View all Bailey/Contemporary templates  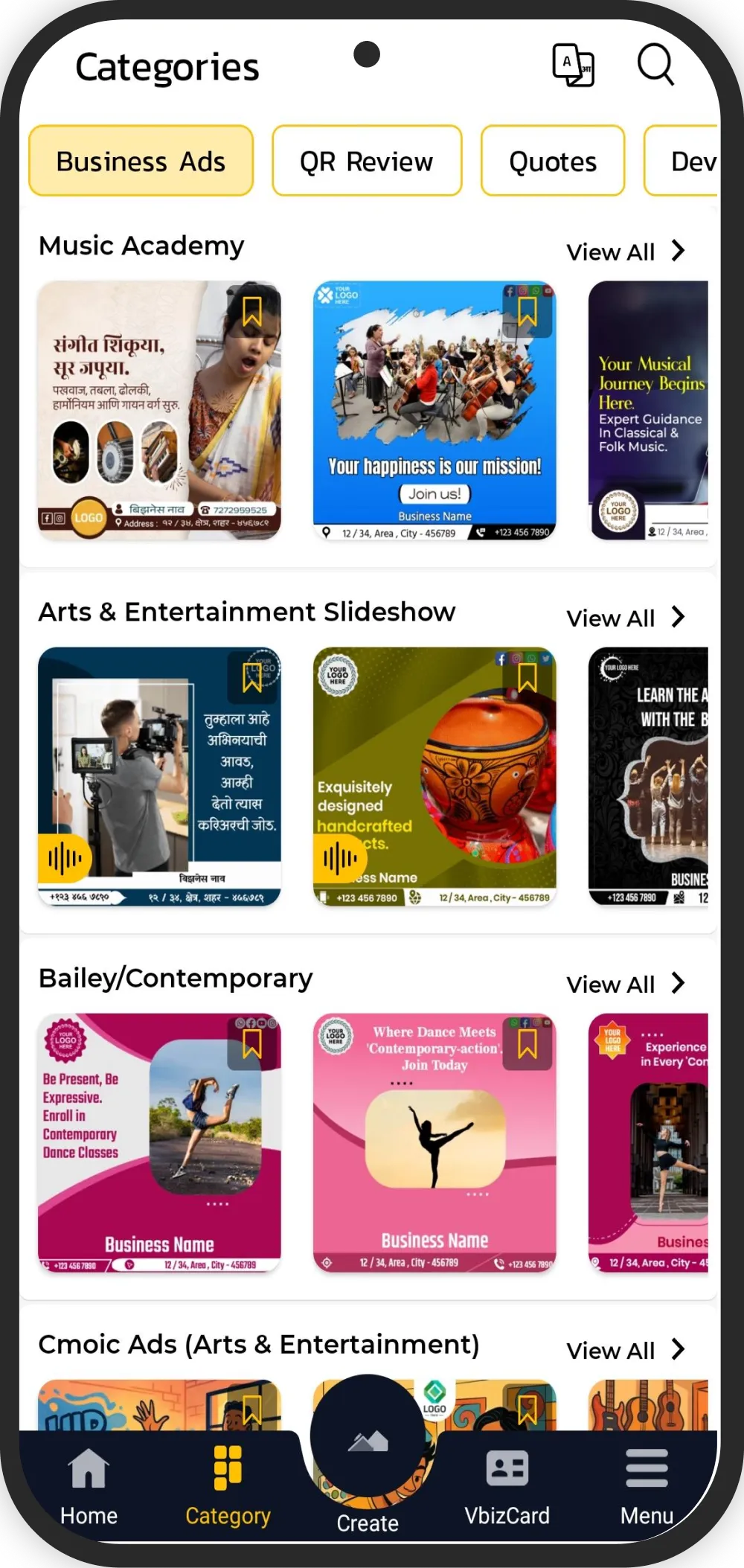tap(625, 984)
